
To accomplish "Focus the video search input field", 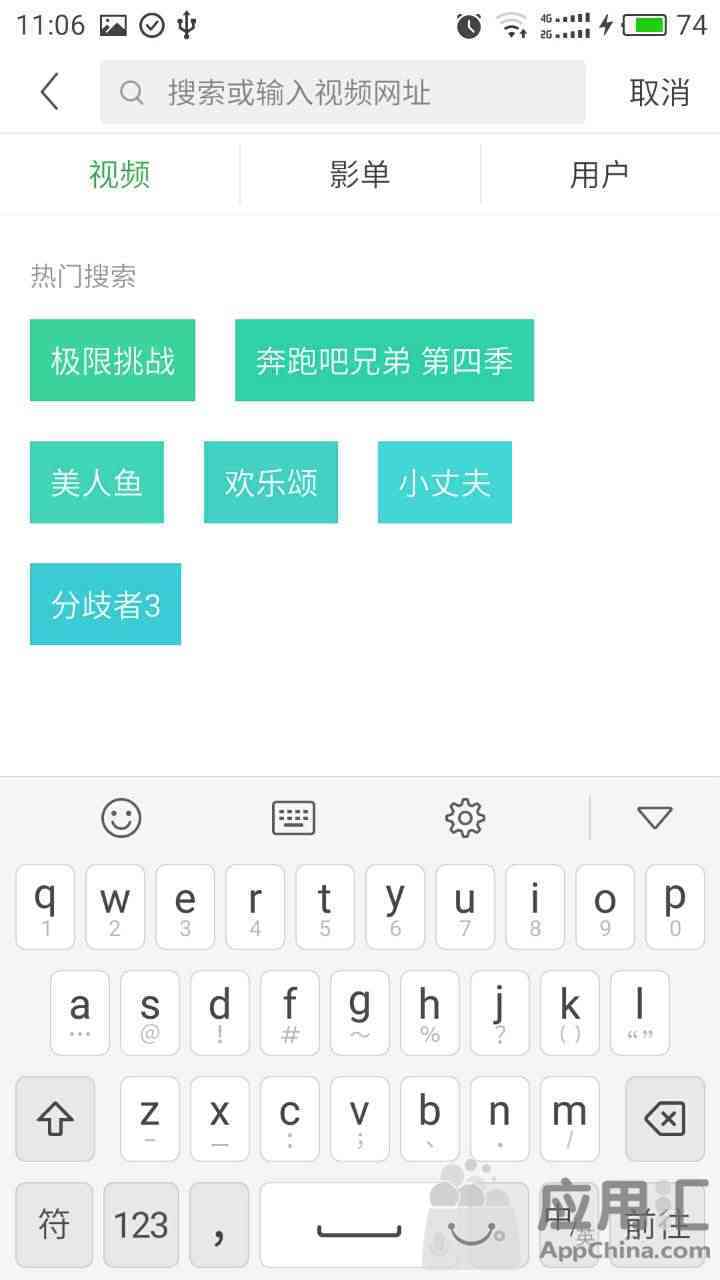I will click(342, 92).
